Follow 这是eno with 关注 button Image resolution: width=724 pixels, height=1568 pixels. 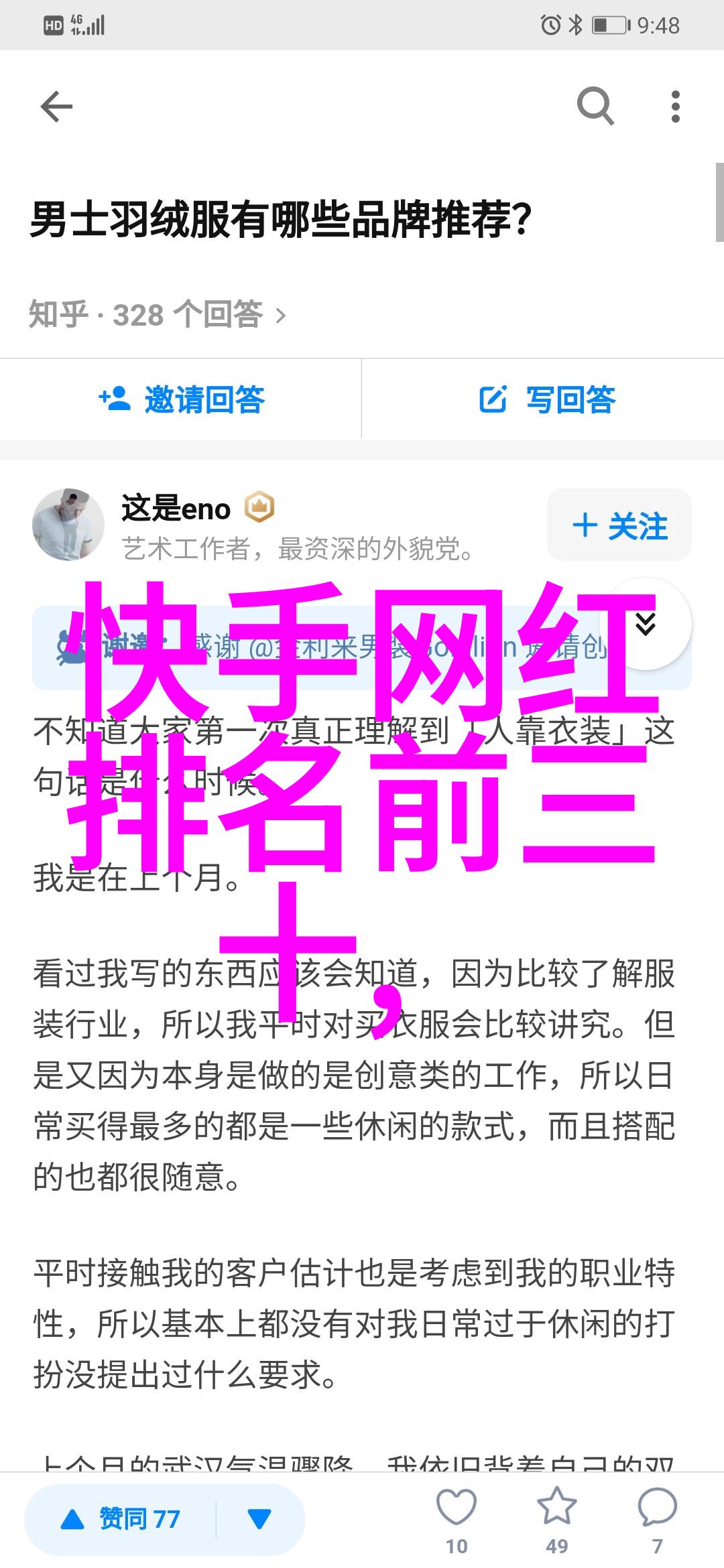pyautogui.click(x=619, y=525)
